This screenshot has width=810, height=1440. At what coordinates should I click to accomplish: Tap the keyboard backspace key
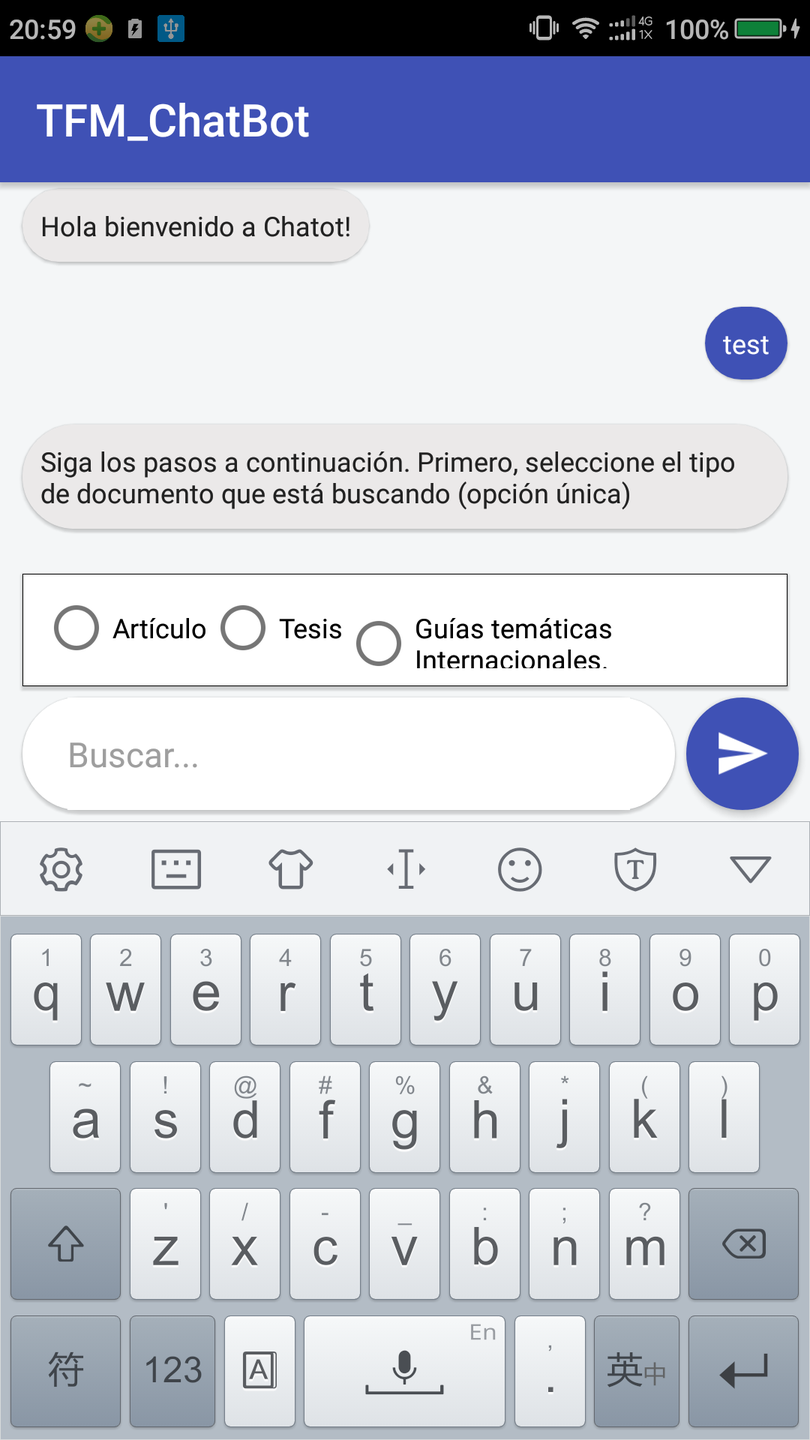coord(743,1244)
